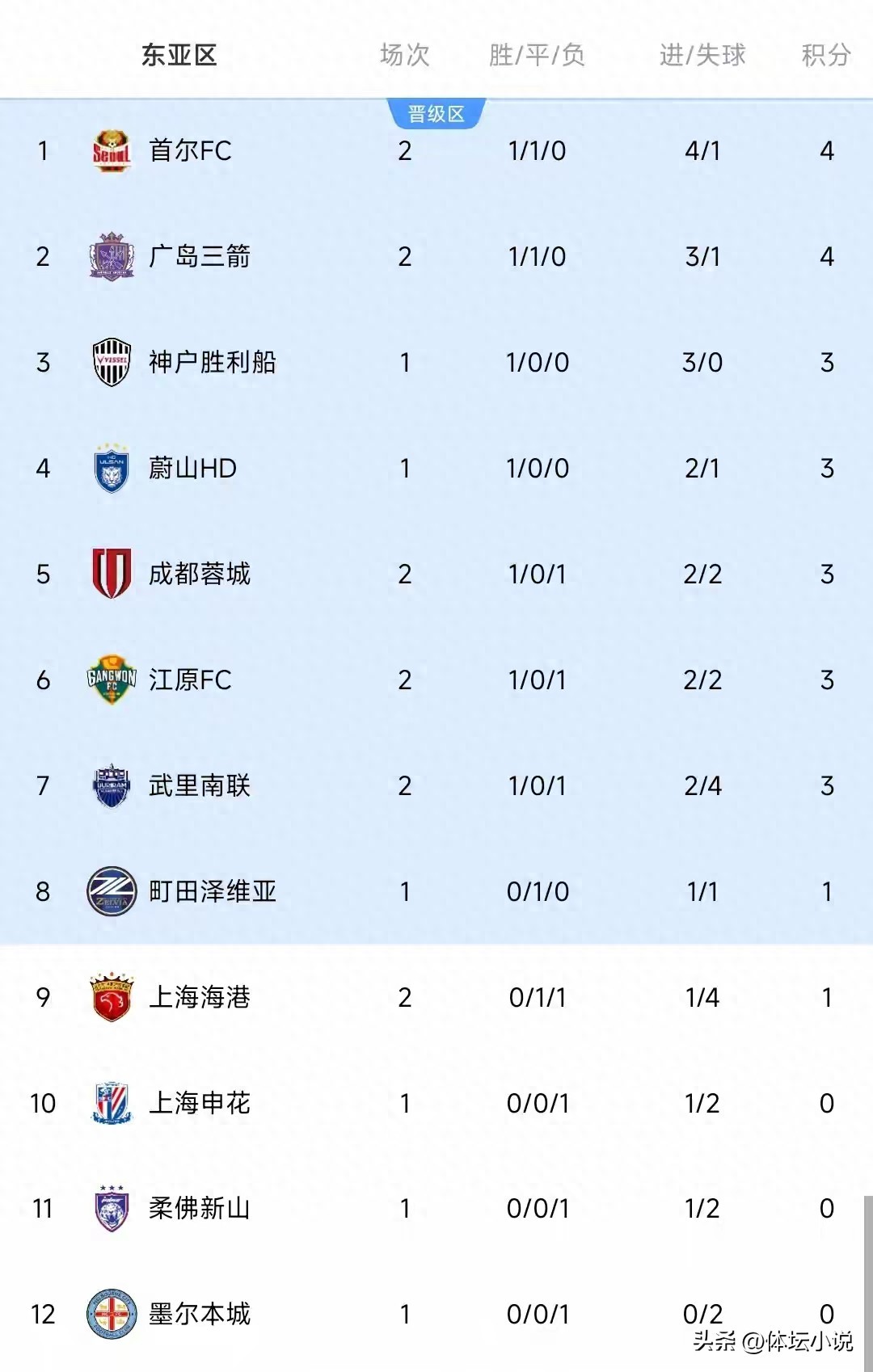The height and width of the screenshot is (1372, 873).
Task: Click the 进/失球 goals column header
Action: click(700, 57)
